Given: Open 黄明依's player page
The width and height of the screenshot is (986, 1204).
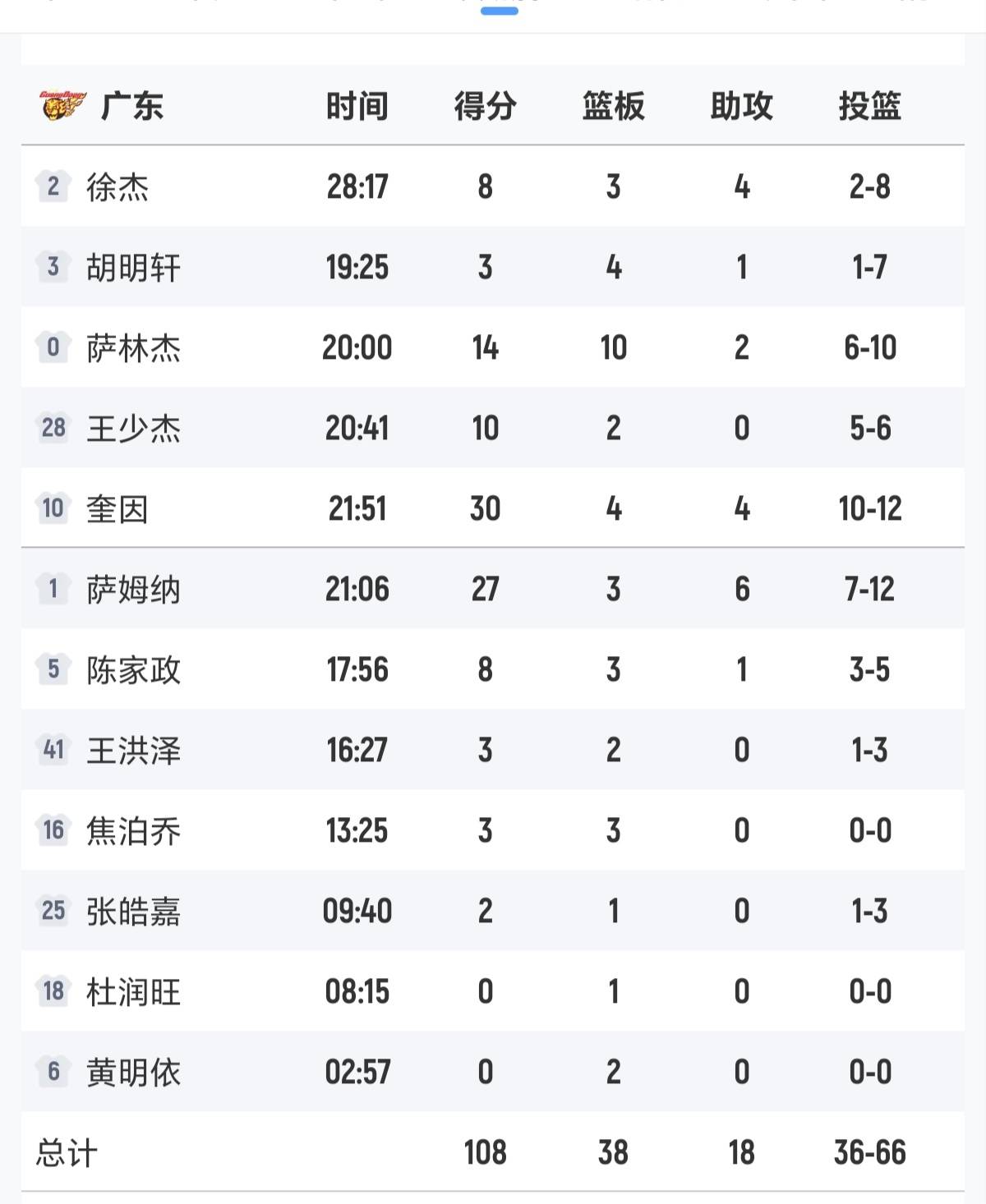Looking at the screenshot, I should 133,1073.
